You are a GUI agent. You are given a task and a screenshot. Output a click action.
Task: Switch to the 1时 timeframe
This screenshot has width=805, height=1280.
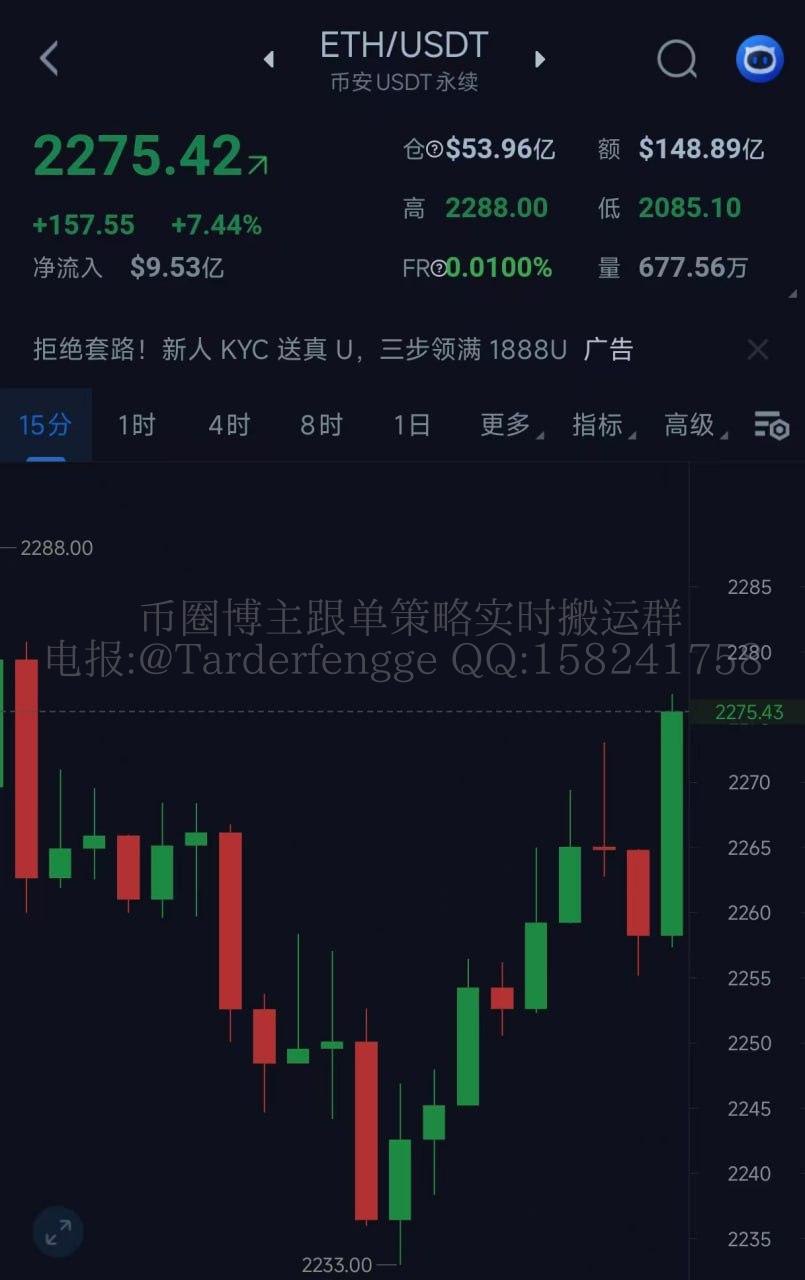pyautogui.click(x=136, y=425)
